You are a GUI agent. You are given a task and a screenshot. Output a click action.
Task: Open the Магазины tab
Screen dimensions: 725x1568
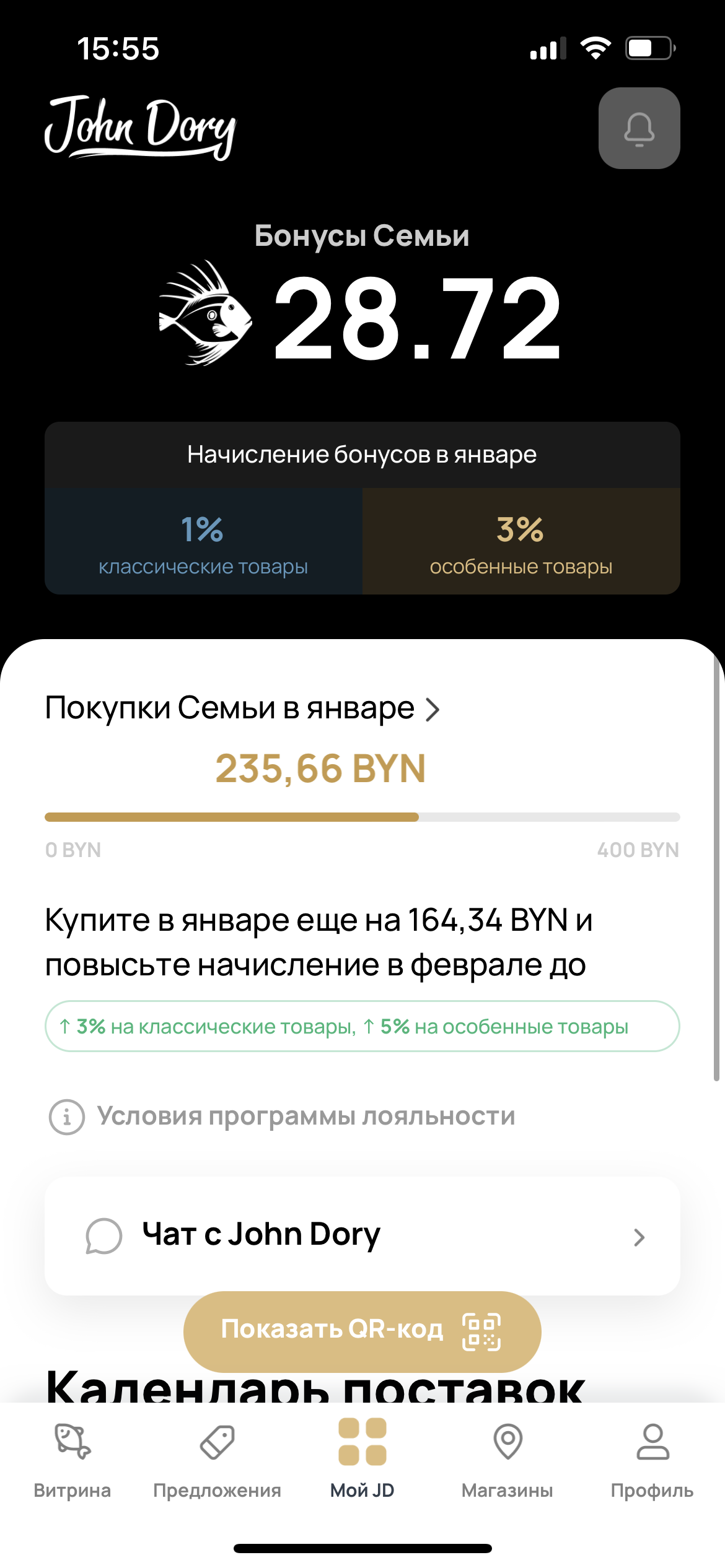point(507,1460)
